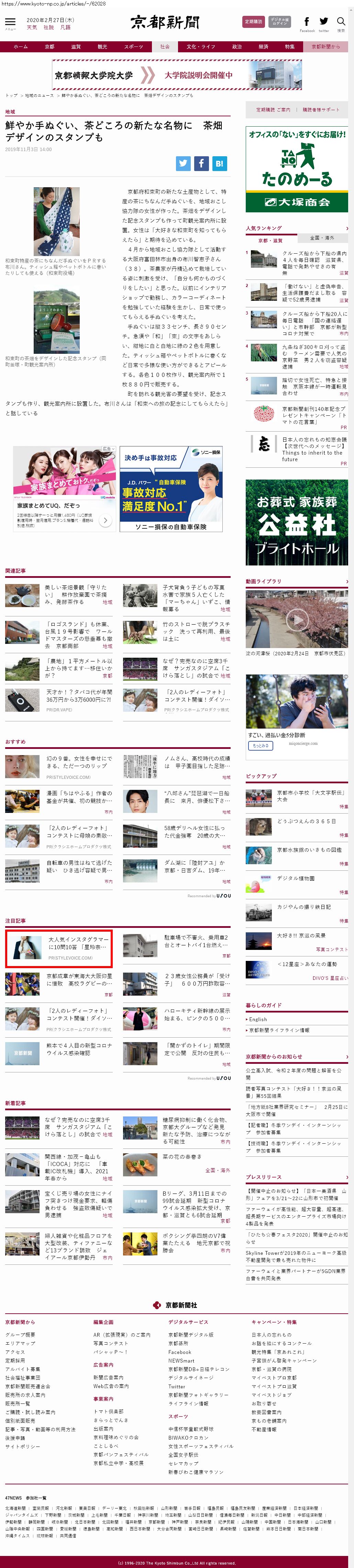
Task: Open the tenugui photo thumbnail
Action: point(56,222)
